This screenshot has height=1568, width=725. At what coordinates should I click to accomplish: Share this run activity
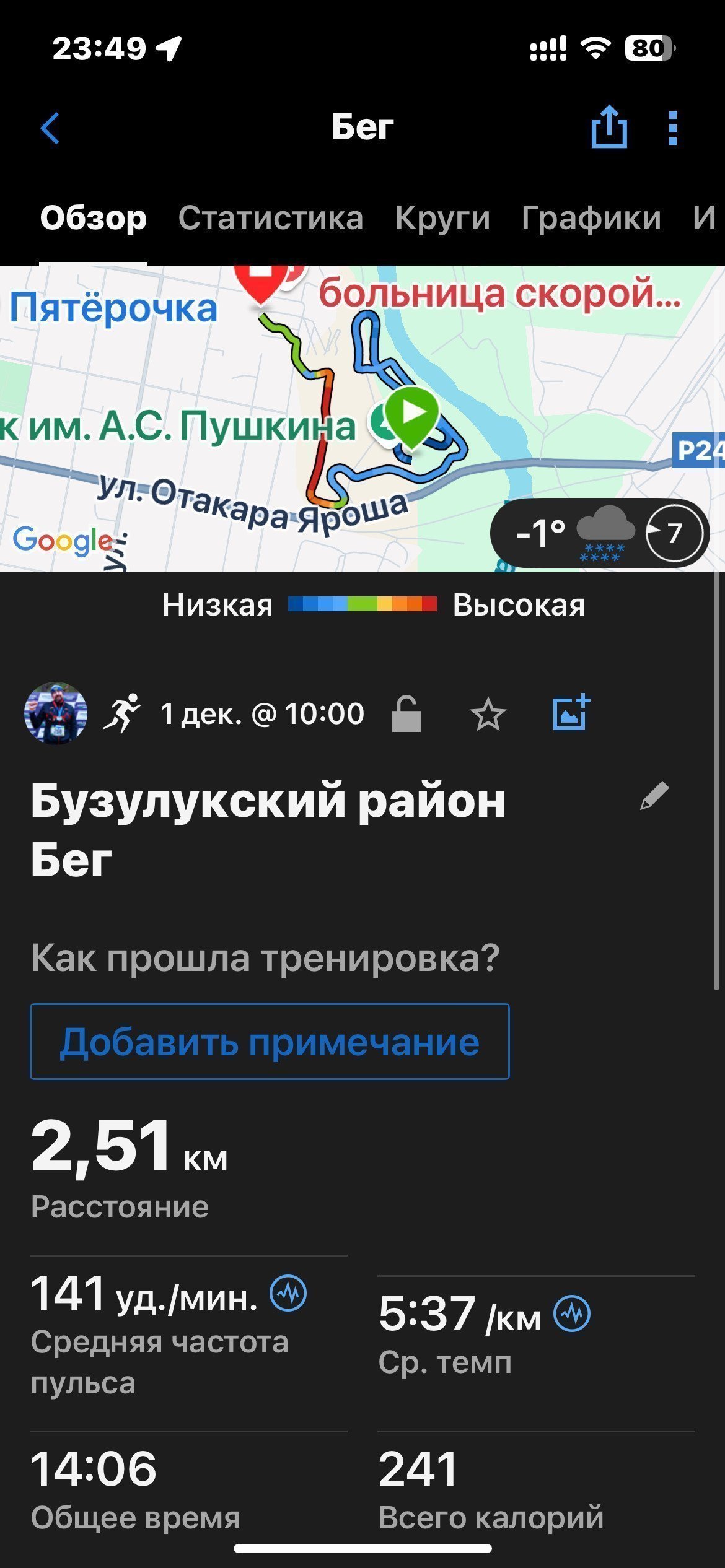point(609,127)
